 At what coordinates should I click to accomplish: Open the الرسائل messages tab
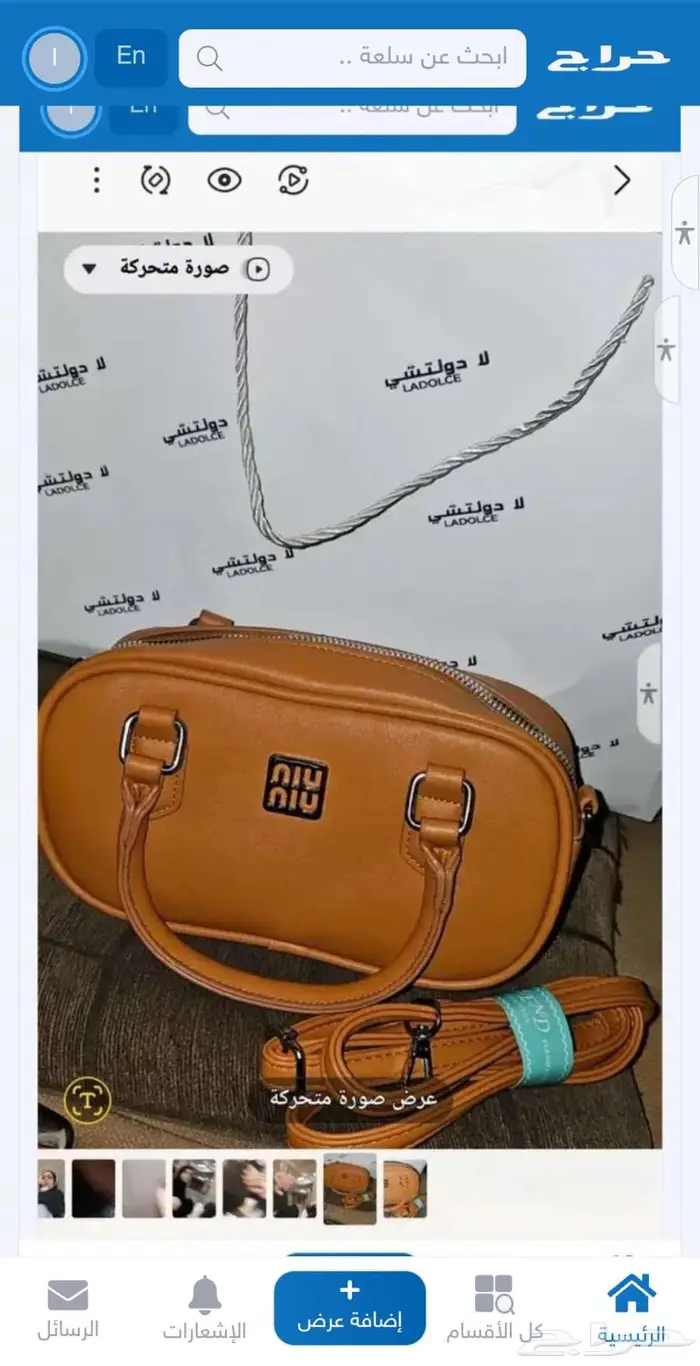(68, 1308)
